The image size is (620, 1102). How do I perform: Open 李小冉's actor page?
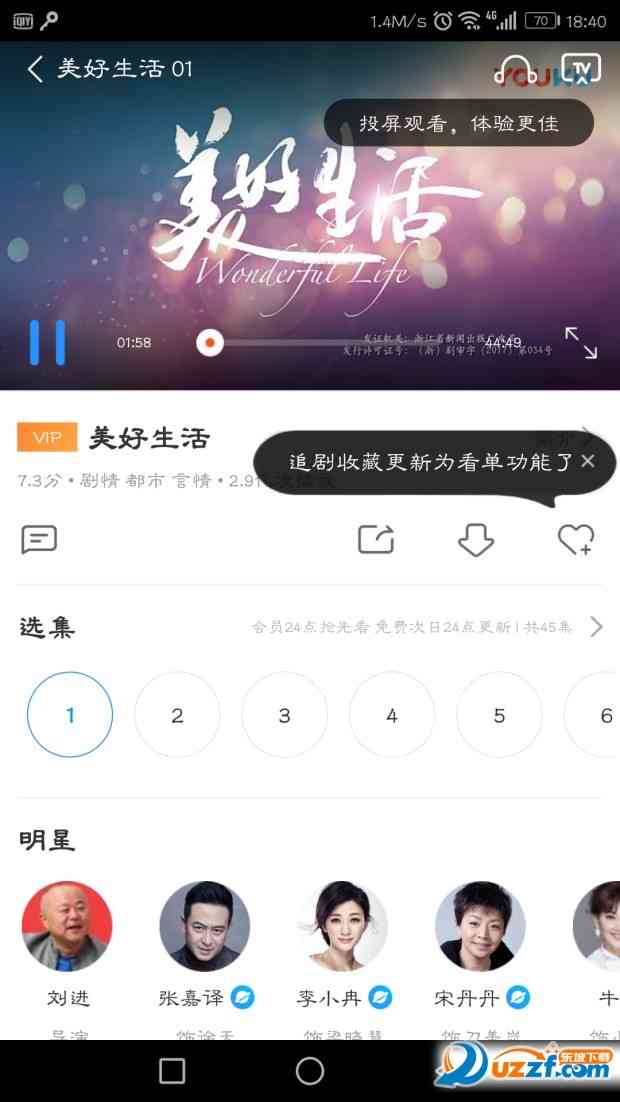click(342, 926)
